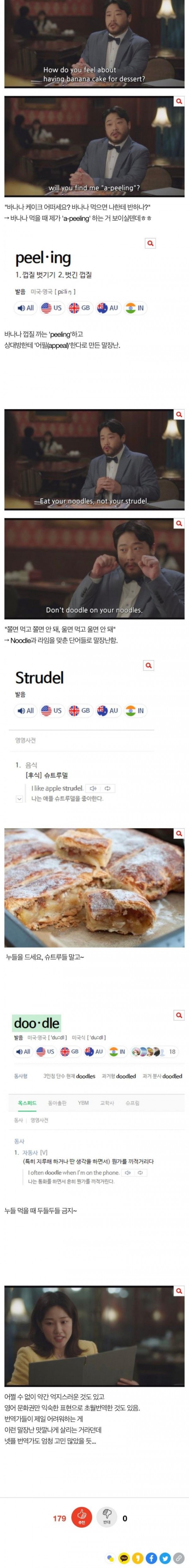This screenshot has height=1568, width=189.
Task: Enlarge the 'a-peeling' subtitle image via magnifier
Action: [179, 102]
